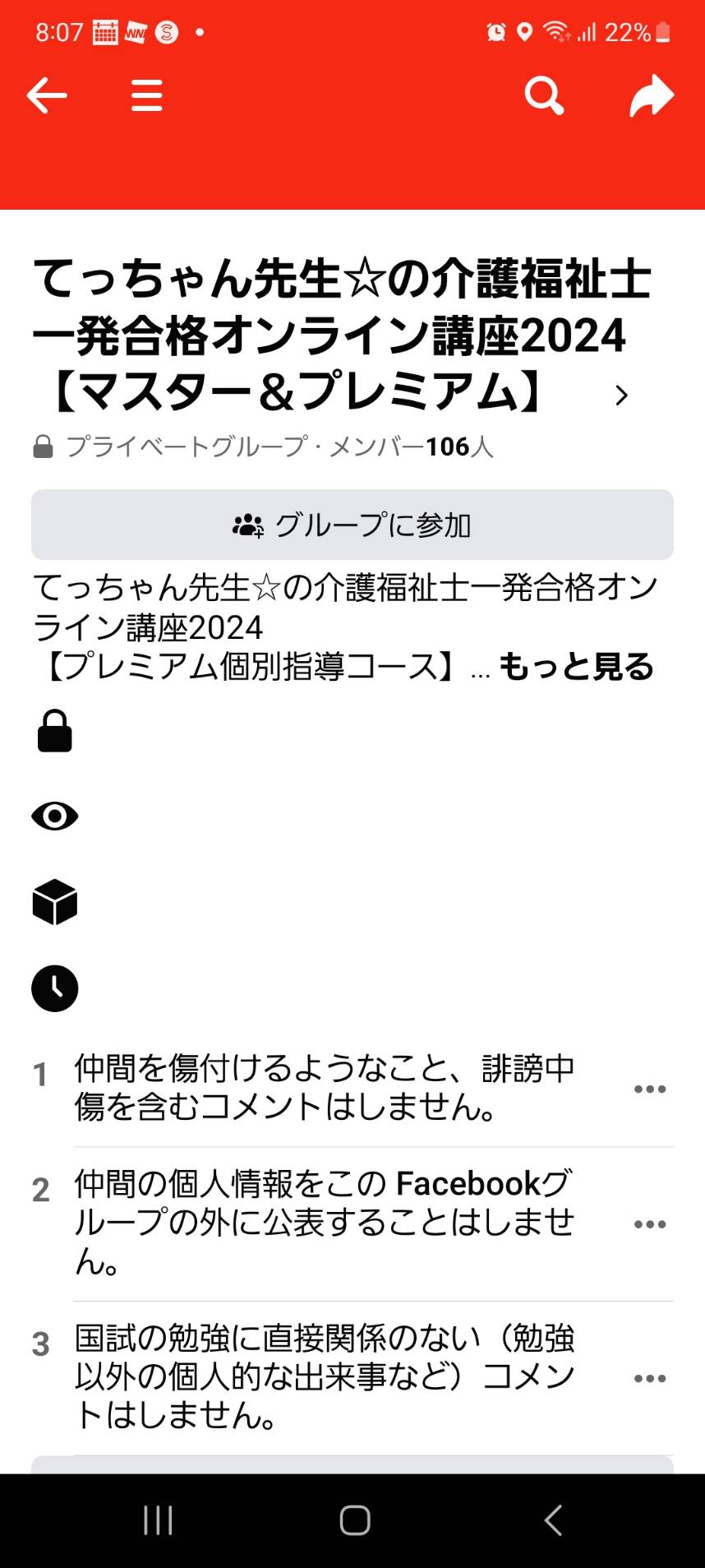Open options for rule 2

[650, 1223]
